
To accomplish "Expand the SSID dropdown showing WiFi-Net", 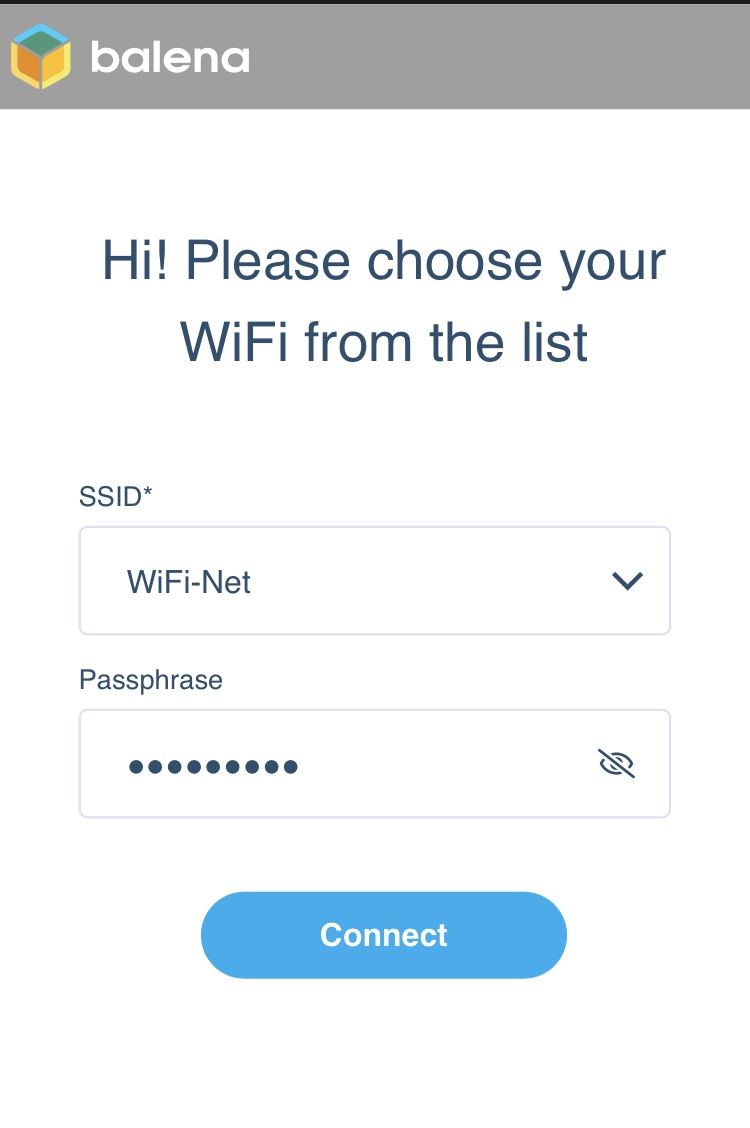I will (374, 581).
